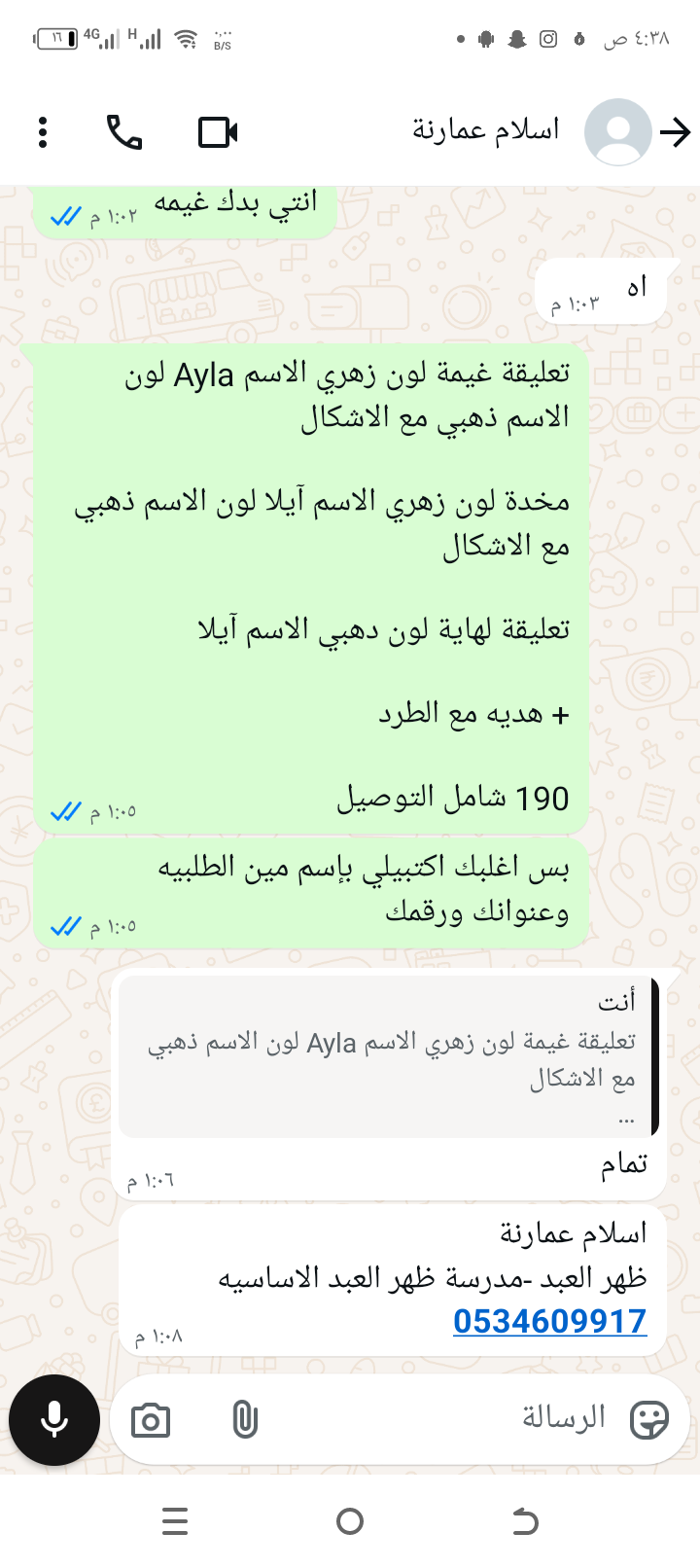Tap the phone number link 0534609917
Viewport: 700px width, 1568px height.
point(549,1321)
